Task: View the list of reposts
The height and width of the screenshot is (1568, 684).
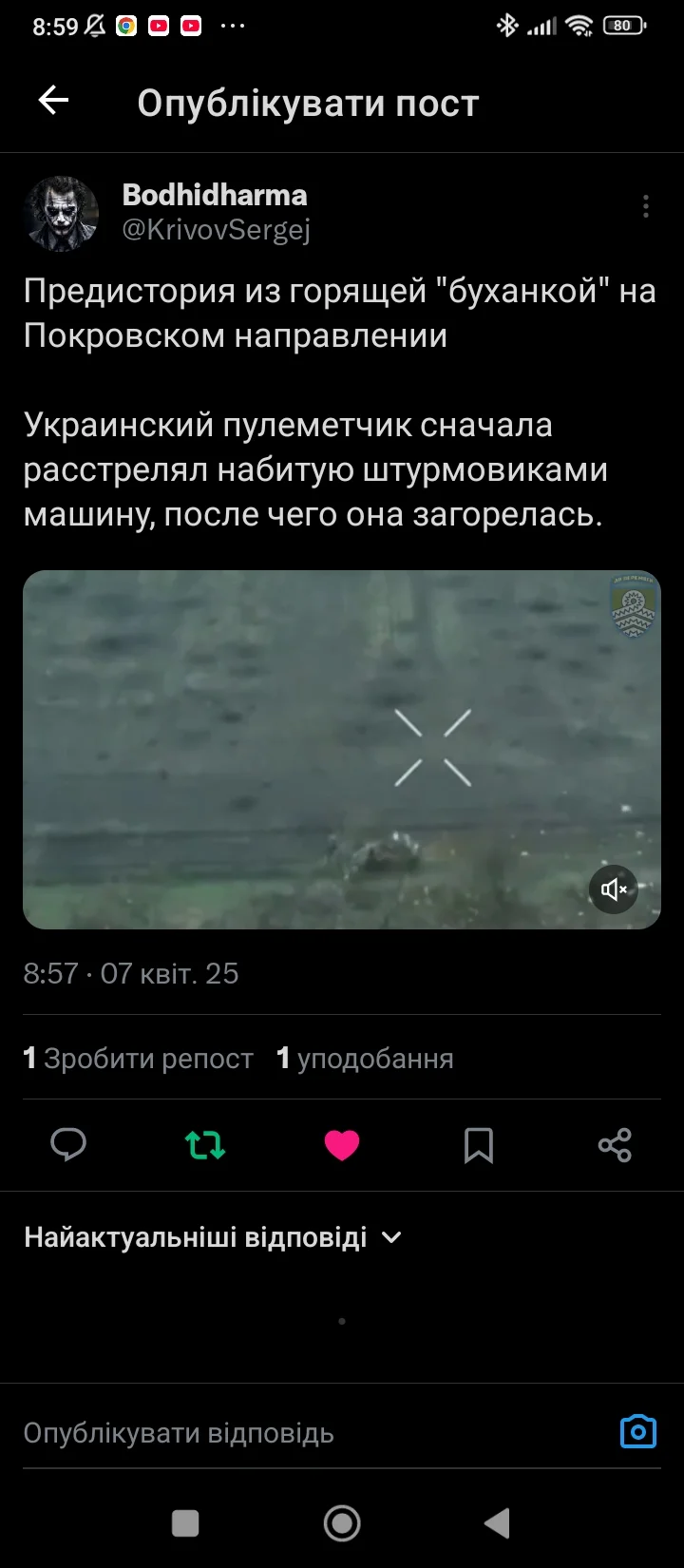Action: tap(139, 1059)
